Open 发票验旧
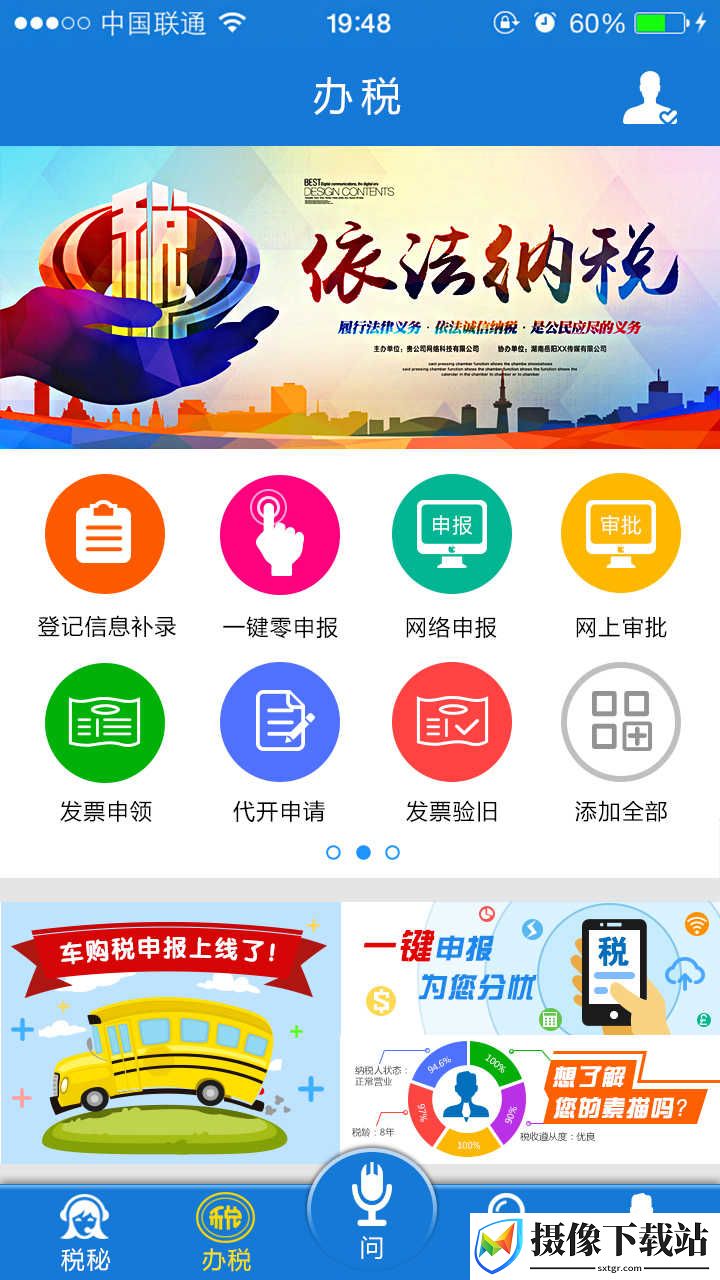The image size is (720, 1280). (x=451, y=743)
